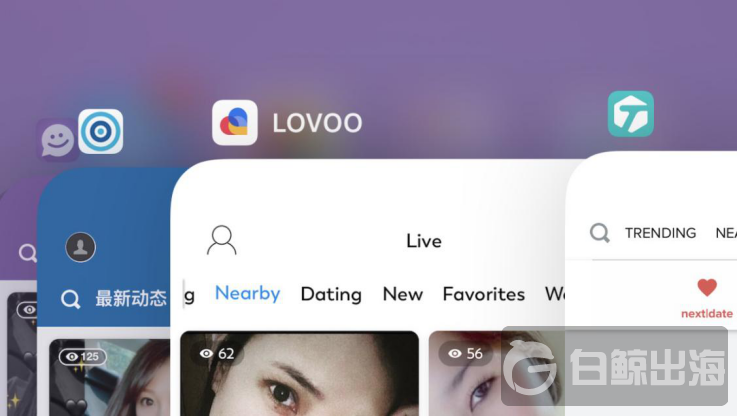Switch to the Dating tab
This screenshot has height=416, width=738.
pos(331,294)
